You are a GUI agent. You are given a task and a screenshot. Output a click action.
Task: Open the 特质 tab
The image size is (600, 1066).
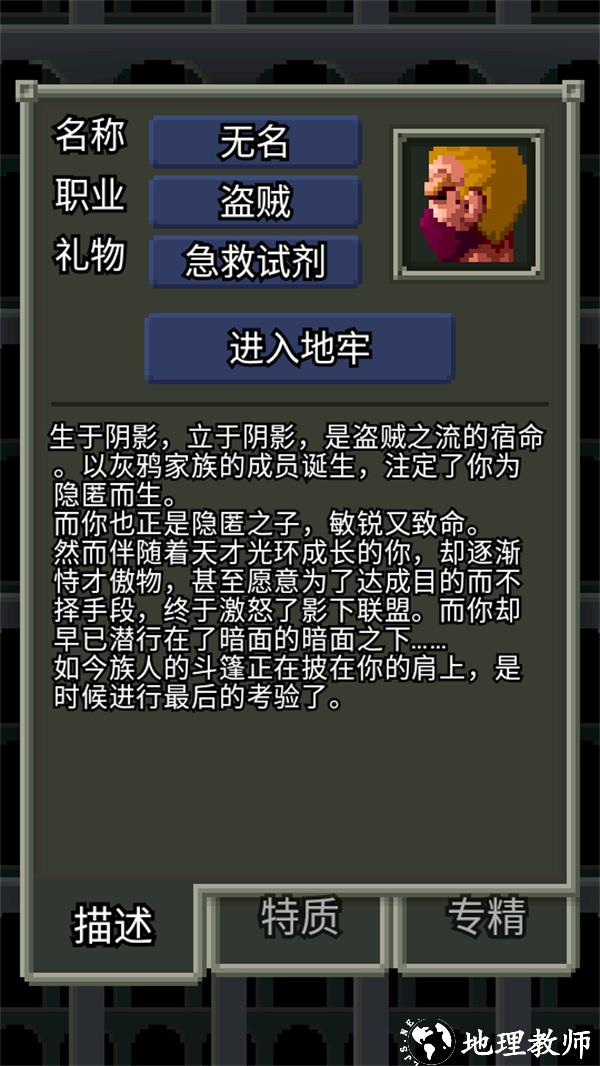[300, 918]
